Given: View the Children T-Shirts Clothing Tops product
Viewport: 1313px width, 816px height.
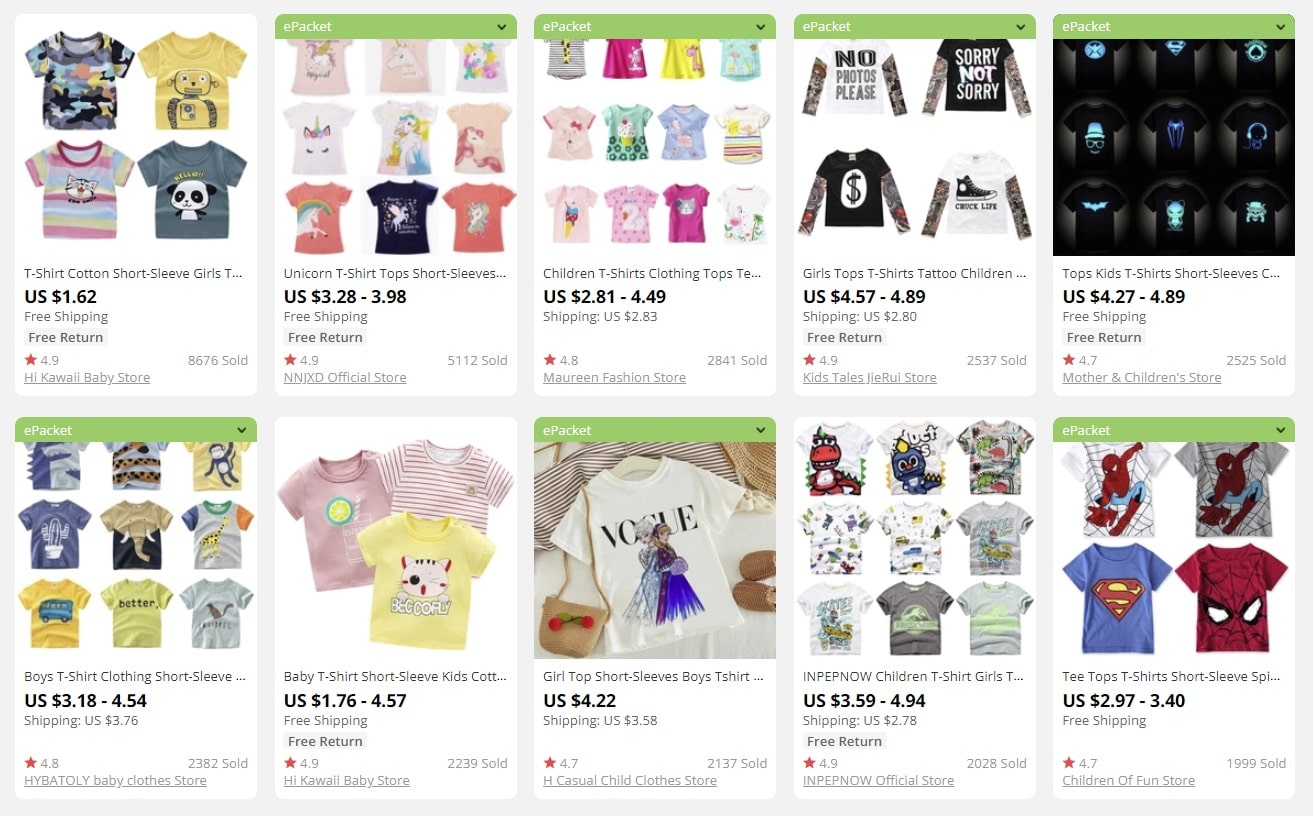Looking at the screenshot, I should (x=652, y=273).
